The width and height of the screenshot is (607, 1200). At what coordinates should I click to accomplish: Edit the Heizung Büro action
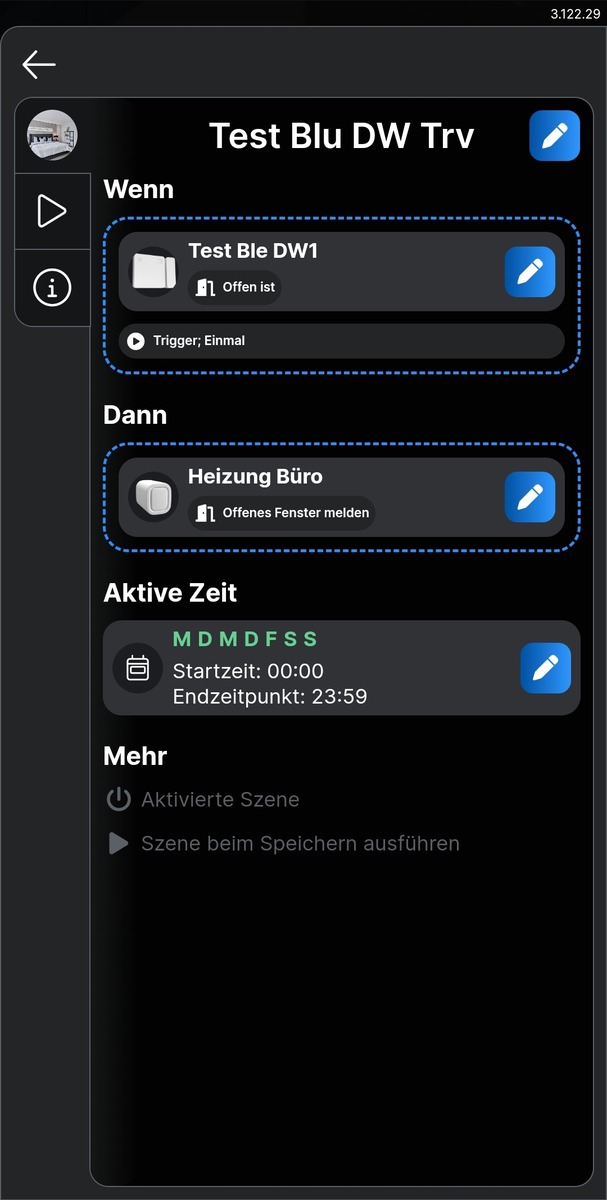tap(529, 497)
